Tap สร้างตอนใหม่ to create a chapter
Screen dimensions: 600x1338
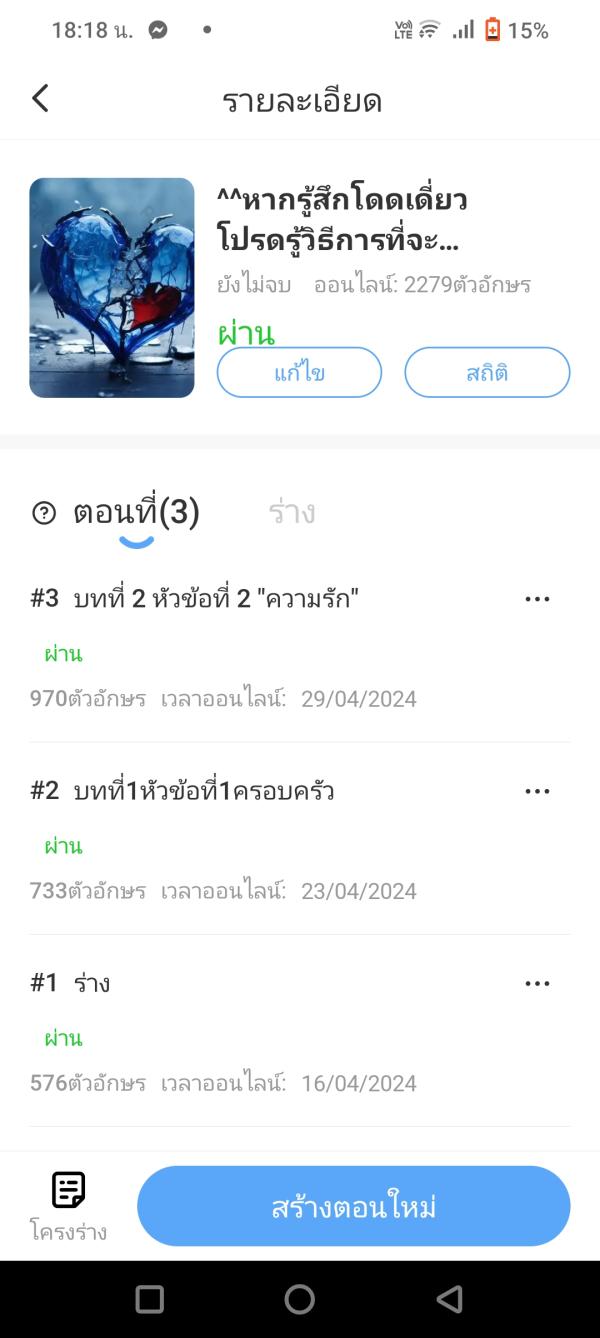tap(353, 1206)
